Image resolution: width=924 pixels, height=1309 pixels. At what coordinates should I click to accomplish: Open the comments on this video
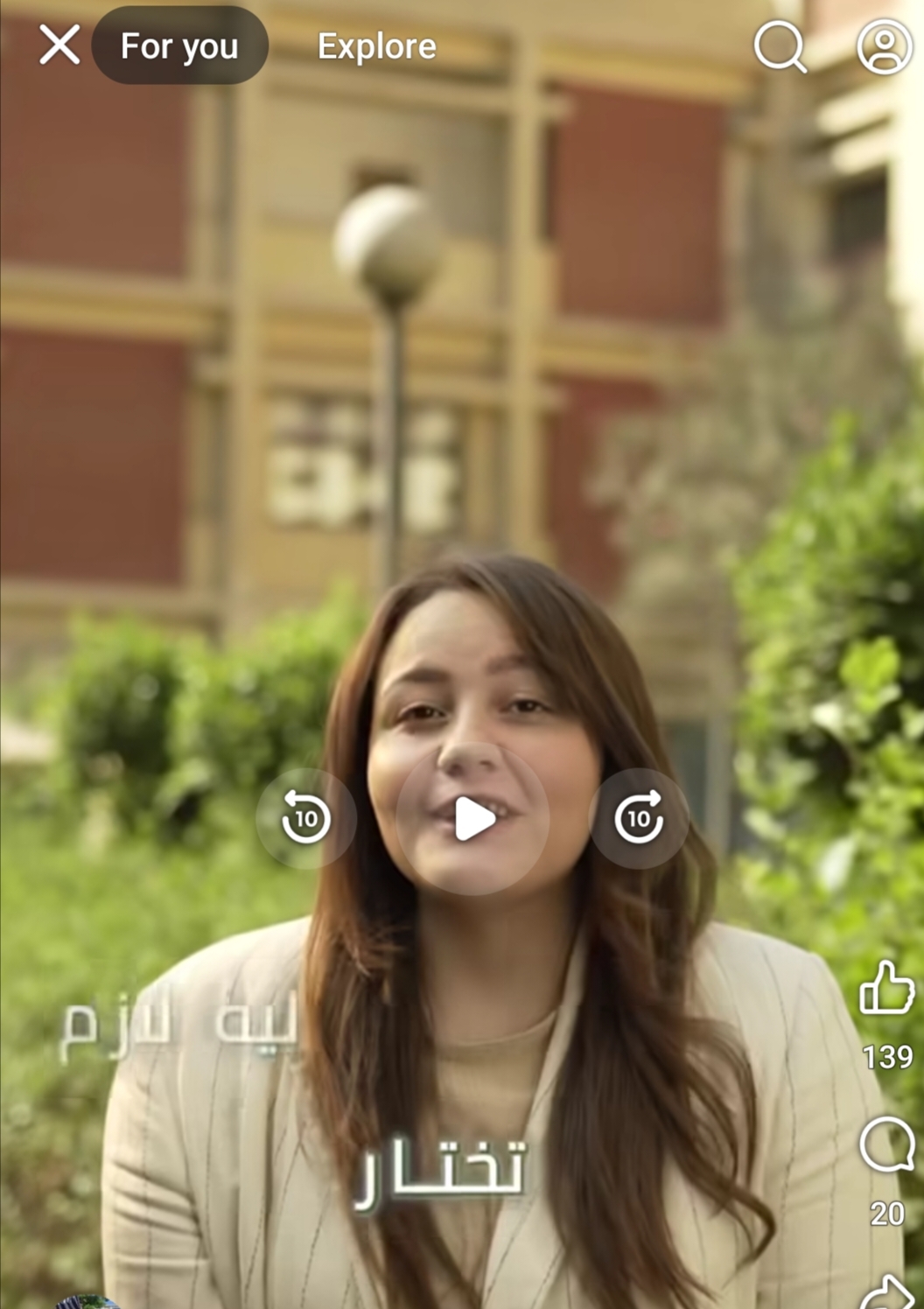tap(886, 1144)
